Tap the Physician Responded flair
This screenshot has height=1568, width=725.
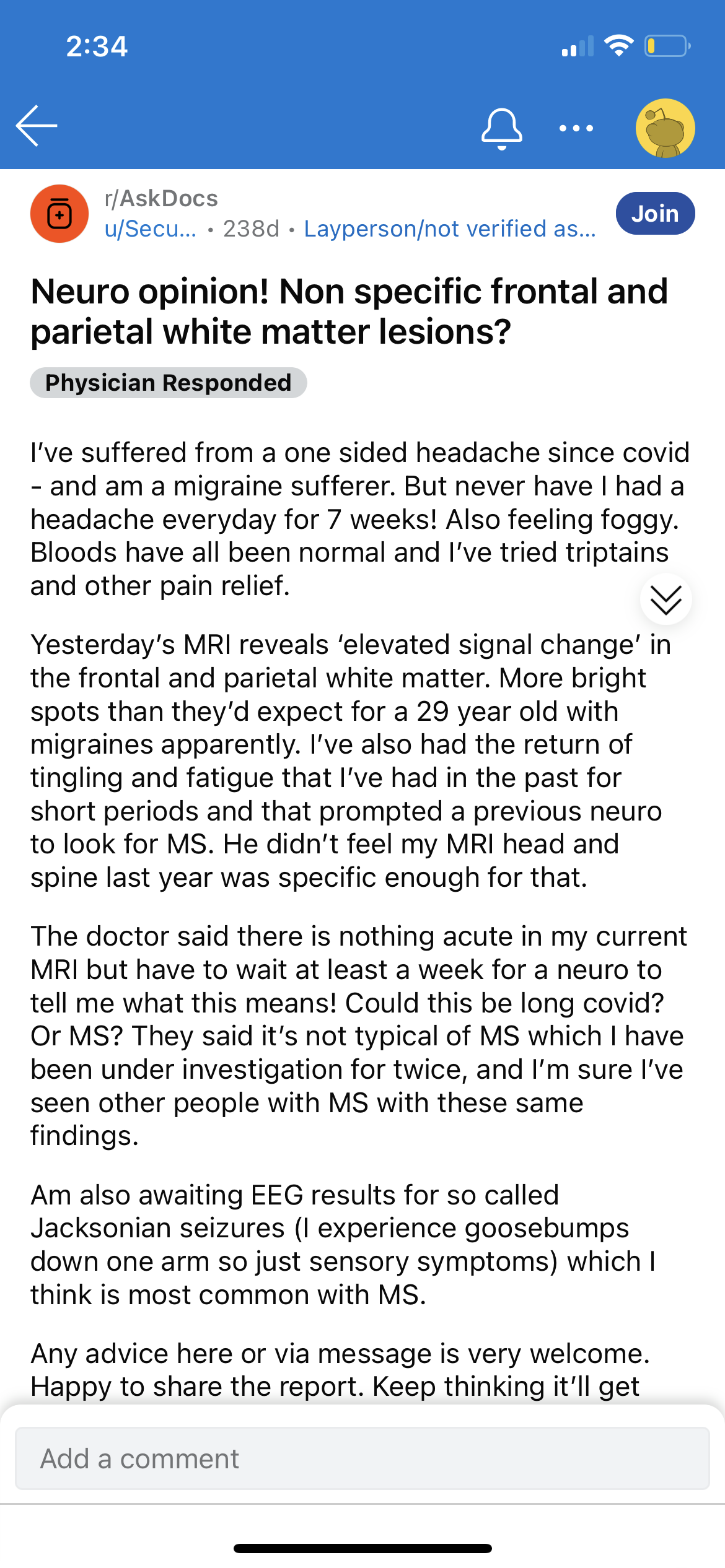(169, 383)
